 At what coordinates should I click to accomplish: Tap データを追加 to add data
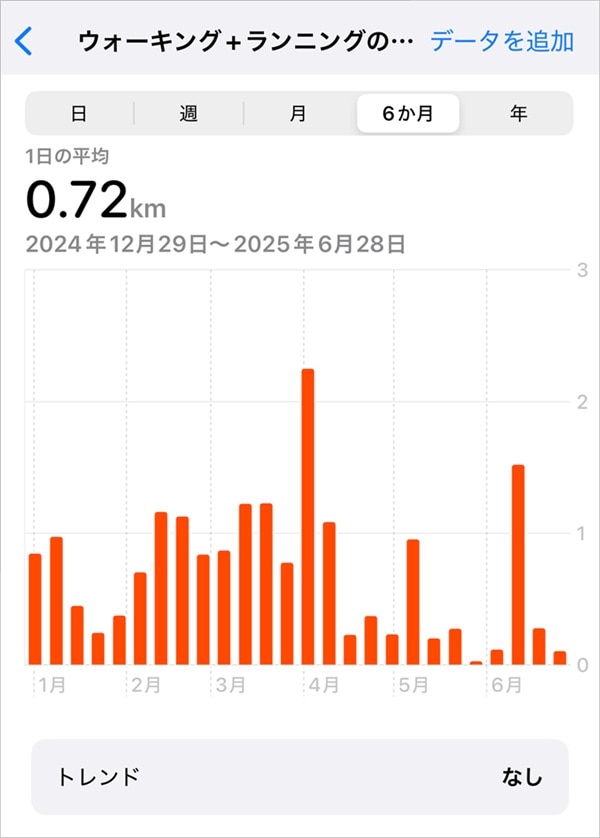click(502, 41)
